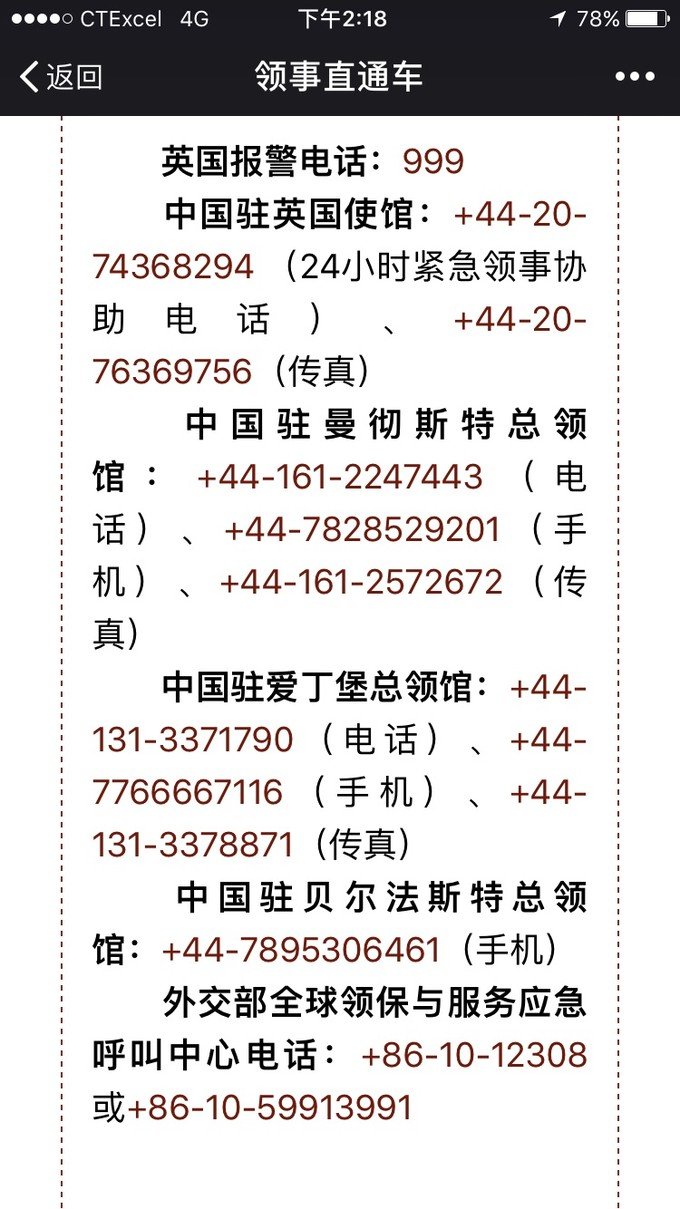Call Edinburgh consulate fax 131-3378871
680x1209 pixels.
pyautogui.click(x=193, y=845)
